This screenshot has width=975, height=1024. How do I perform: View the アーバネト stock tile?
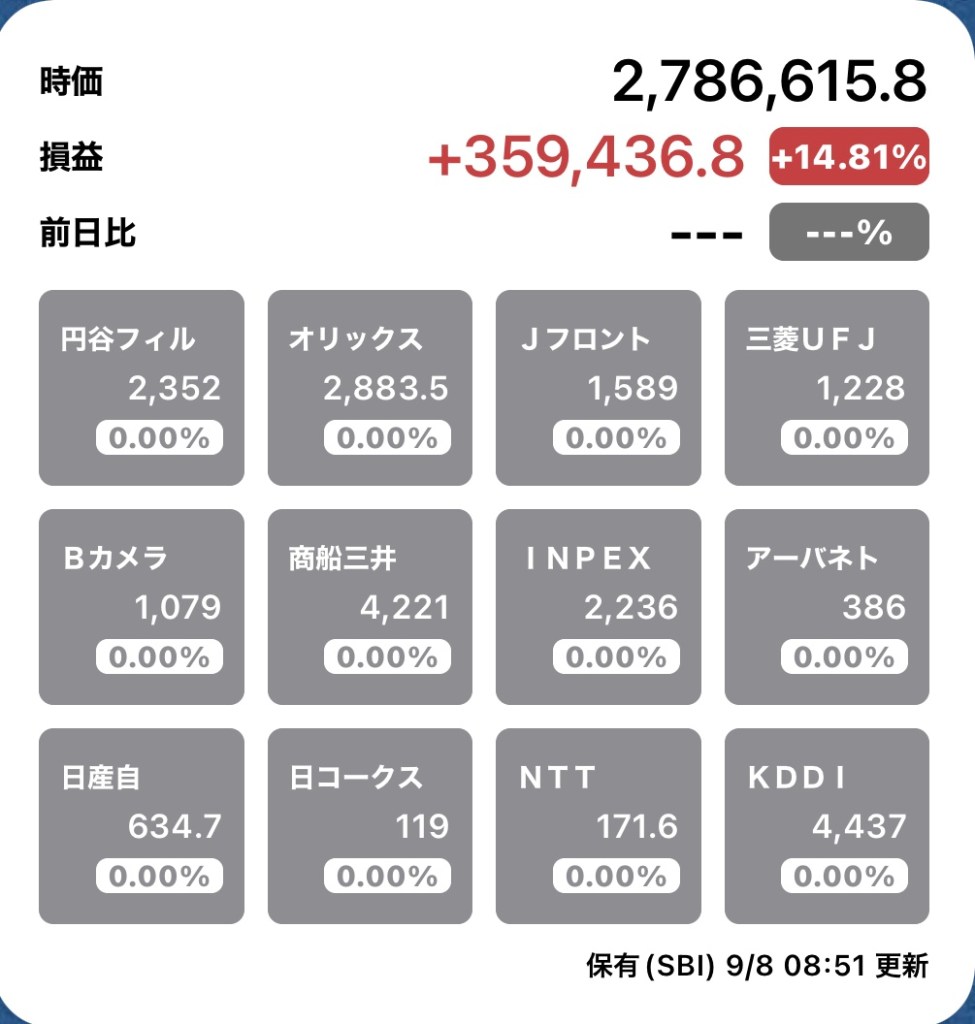[x=826, y=607]
